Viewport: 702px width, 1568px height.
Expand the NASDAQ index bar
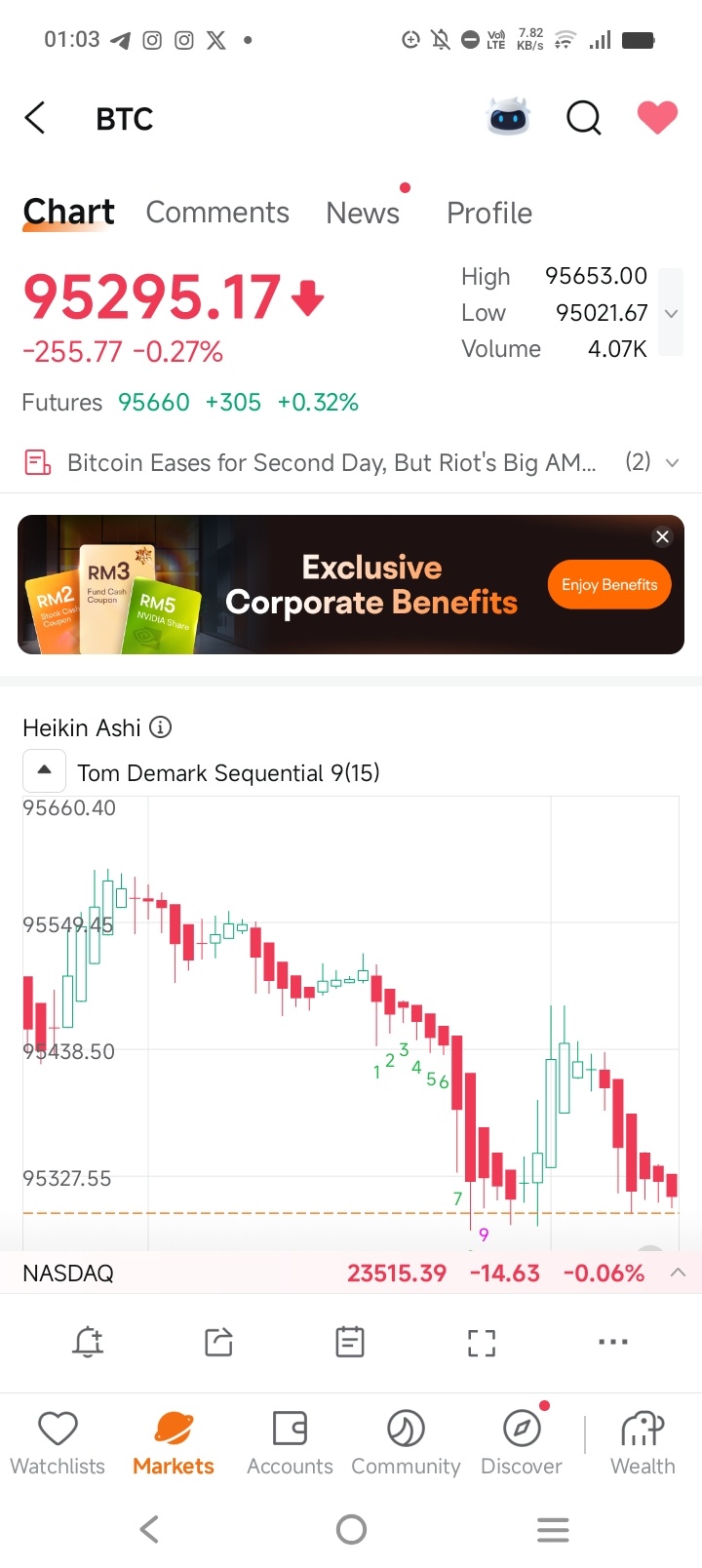pyautogui.click(x=679, y=1273)
